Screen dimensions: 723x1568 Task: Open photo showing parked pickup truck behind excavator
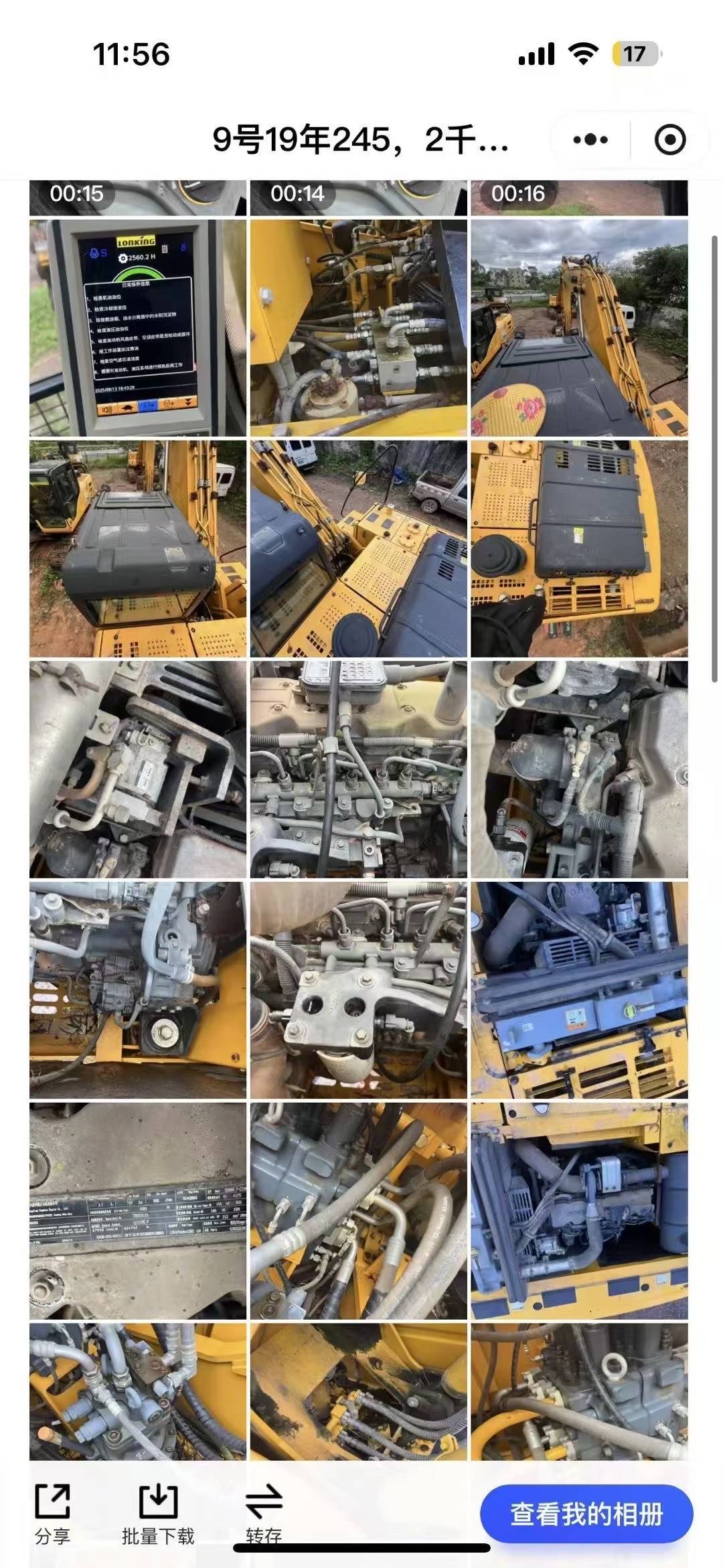tap(359, 549)
